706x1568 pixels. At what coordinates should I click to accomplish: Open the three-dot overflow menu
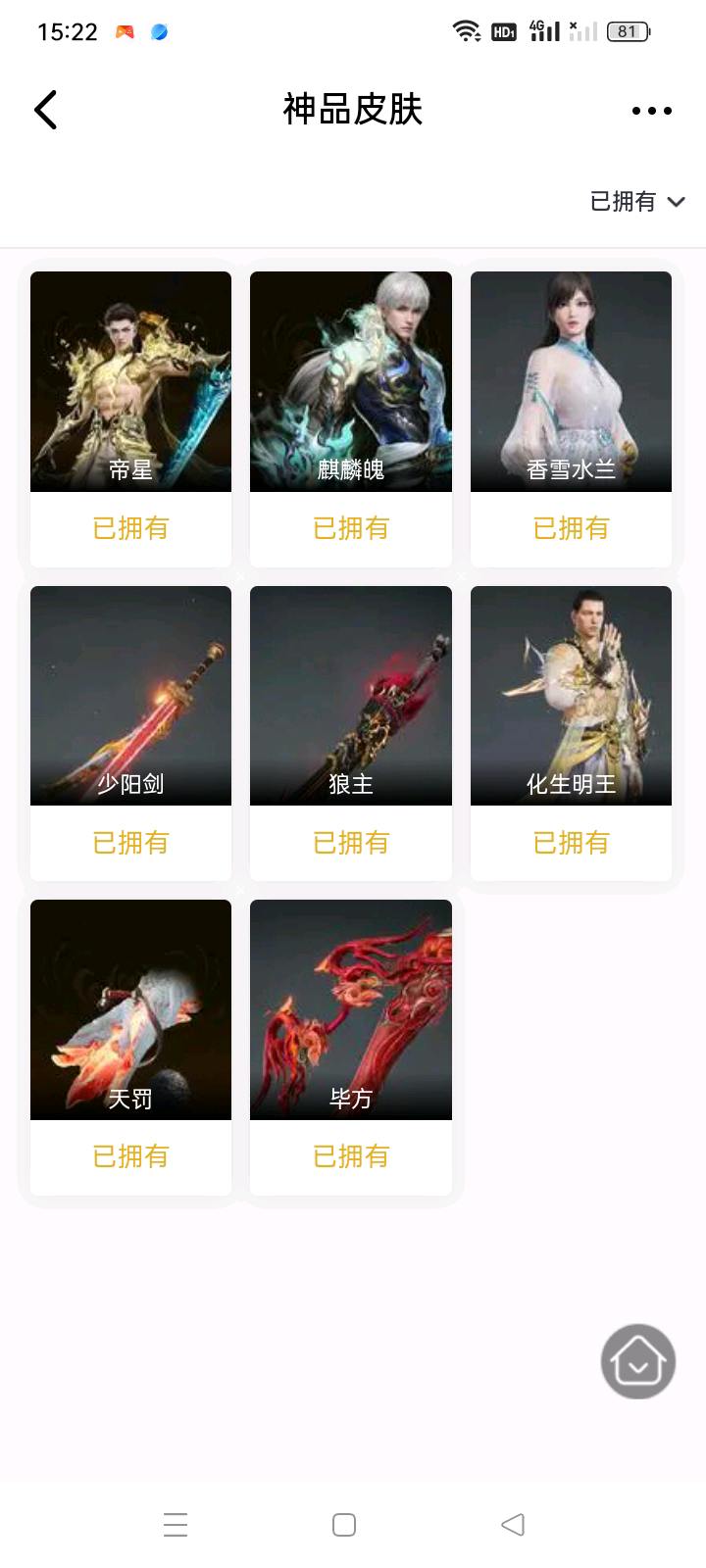point(651,111)
